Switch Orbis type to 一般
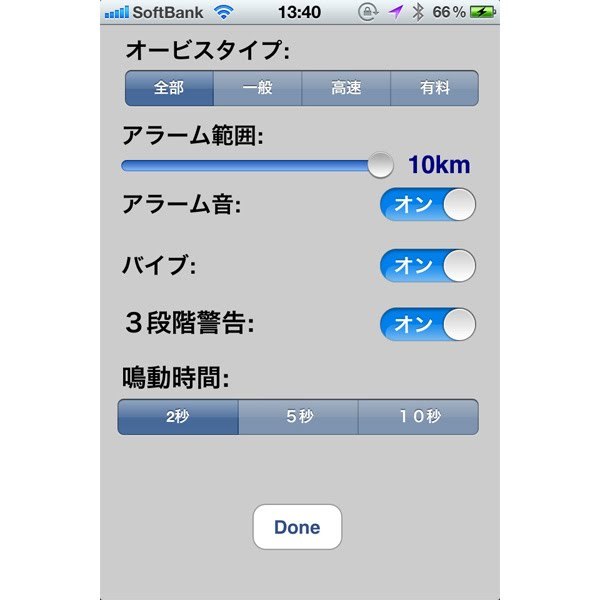This screenshot has height=600, width=600. 257,88
